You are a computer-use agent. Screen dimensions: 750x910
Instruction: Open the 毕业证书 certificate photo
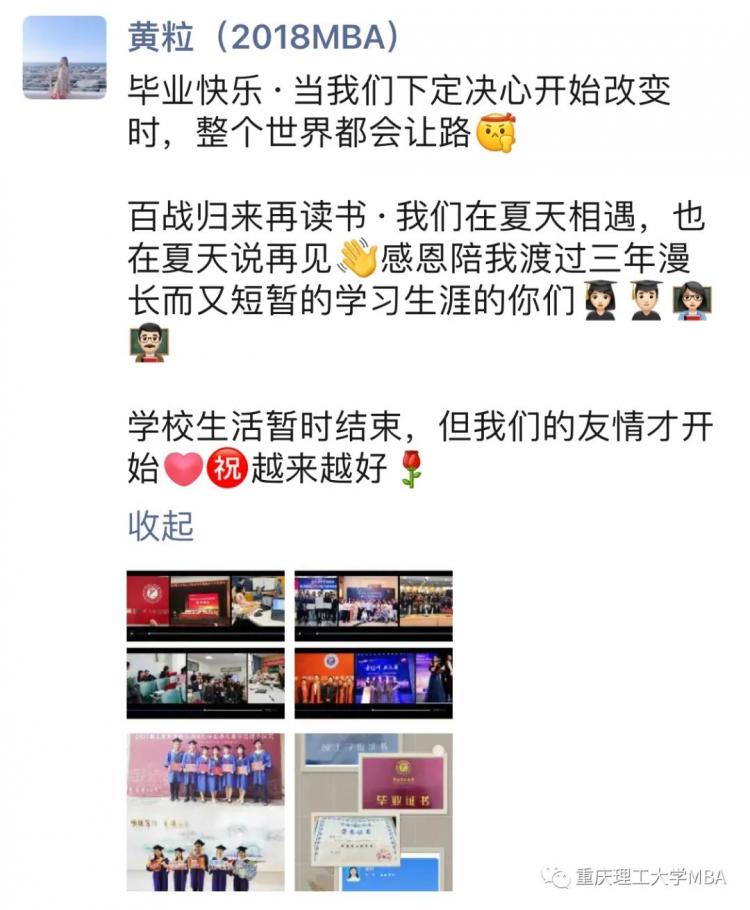(x=373, y=811)
